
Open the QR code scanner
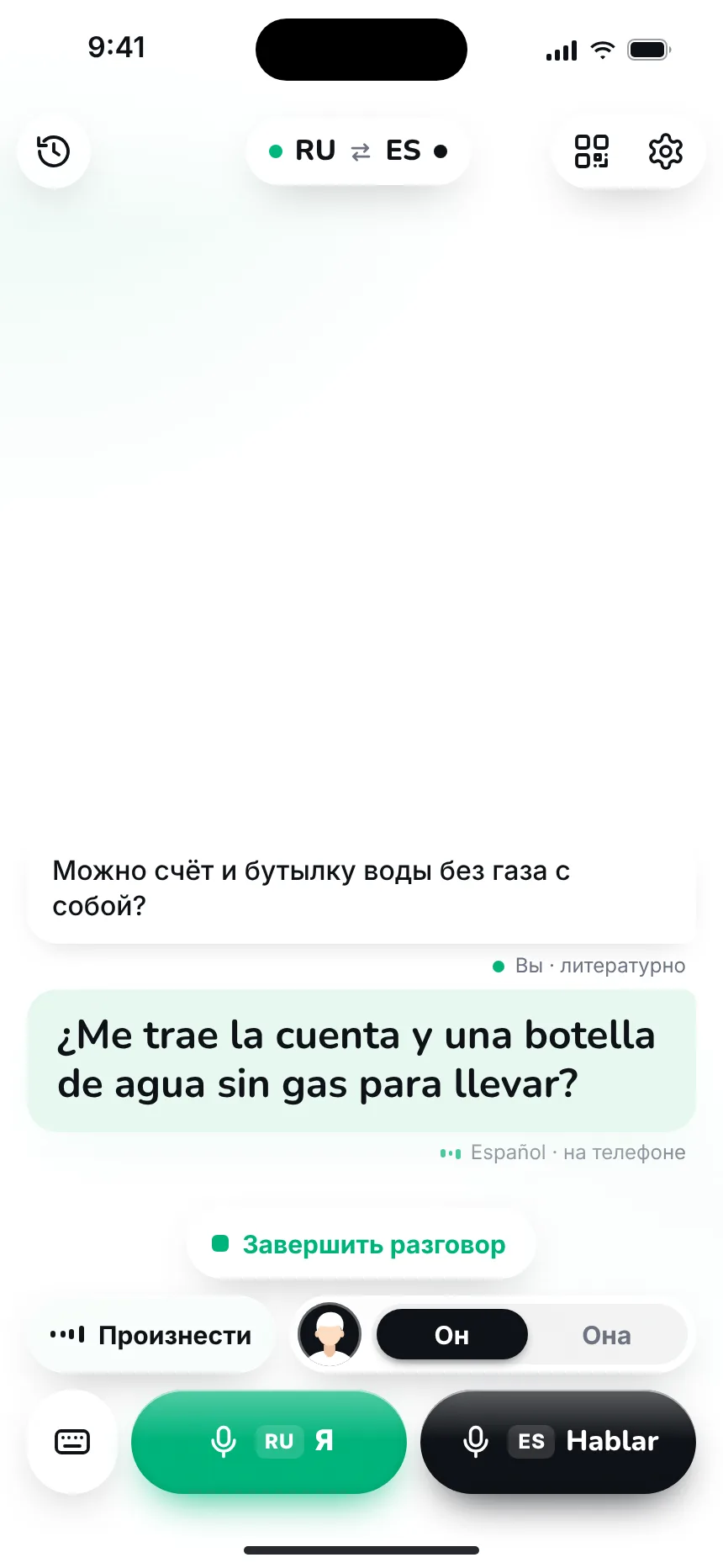[x=592, y=151]
